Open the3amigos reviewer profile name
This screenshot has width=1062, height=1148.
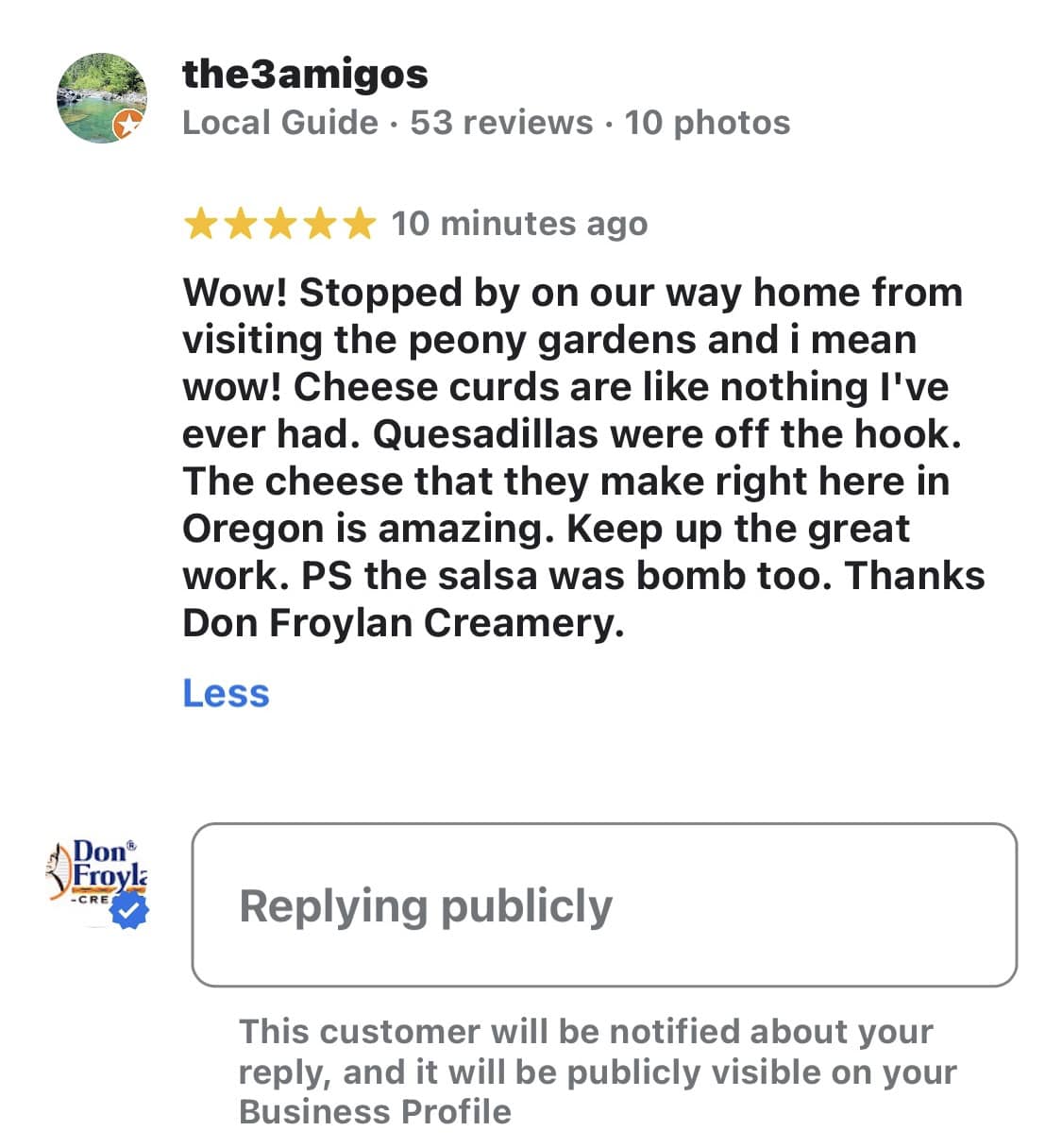305,74
